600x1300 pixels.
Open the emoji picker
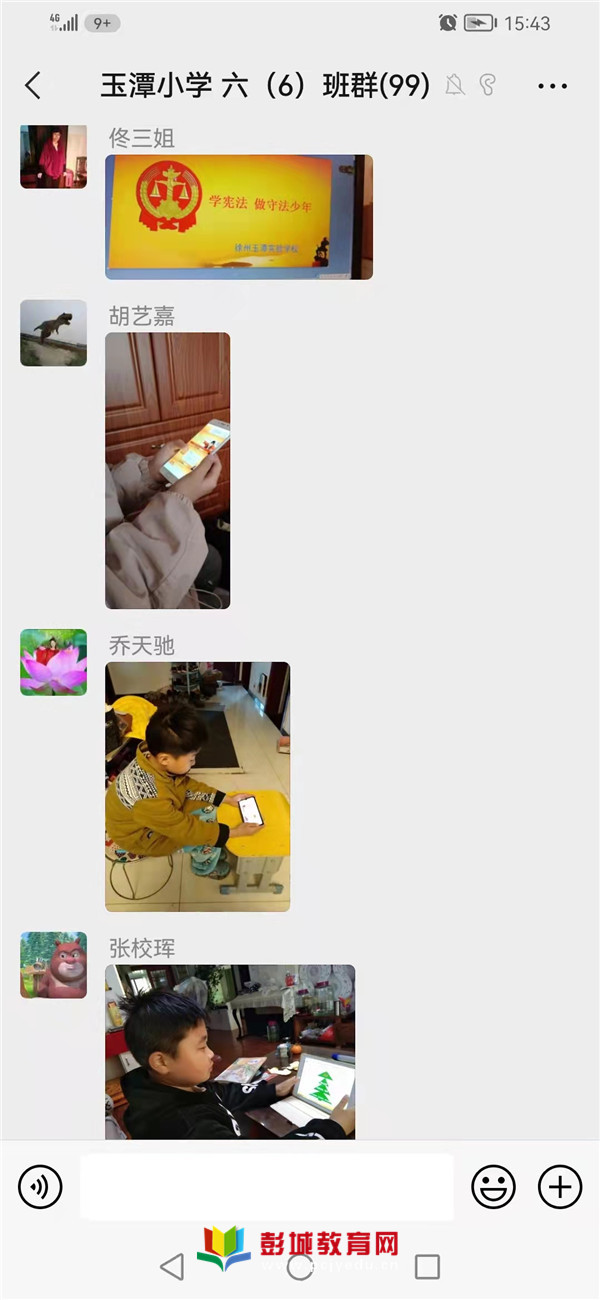[493, 1187]
